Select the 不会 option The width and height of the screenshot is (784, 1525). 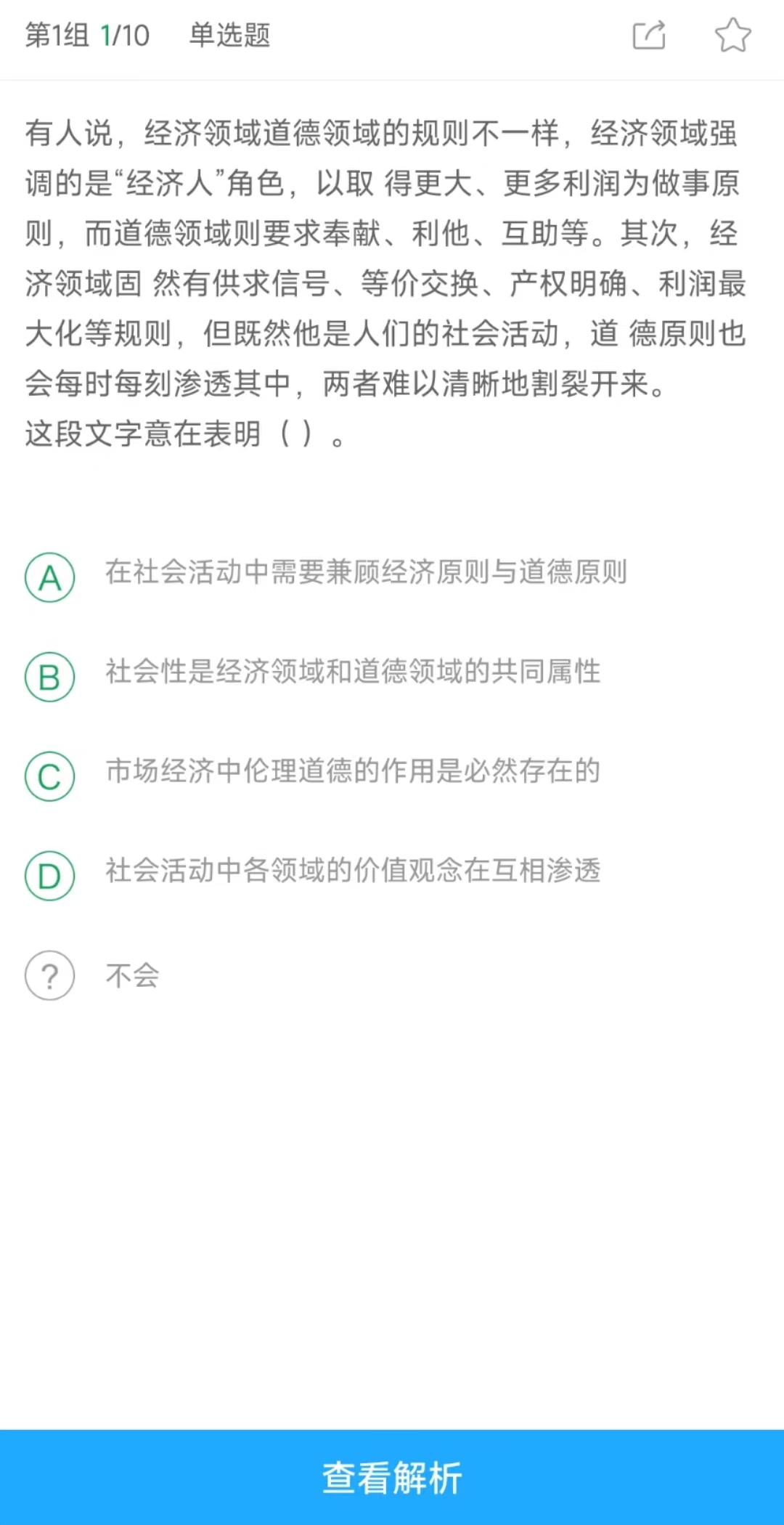(x=50, y=975)
